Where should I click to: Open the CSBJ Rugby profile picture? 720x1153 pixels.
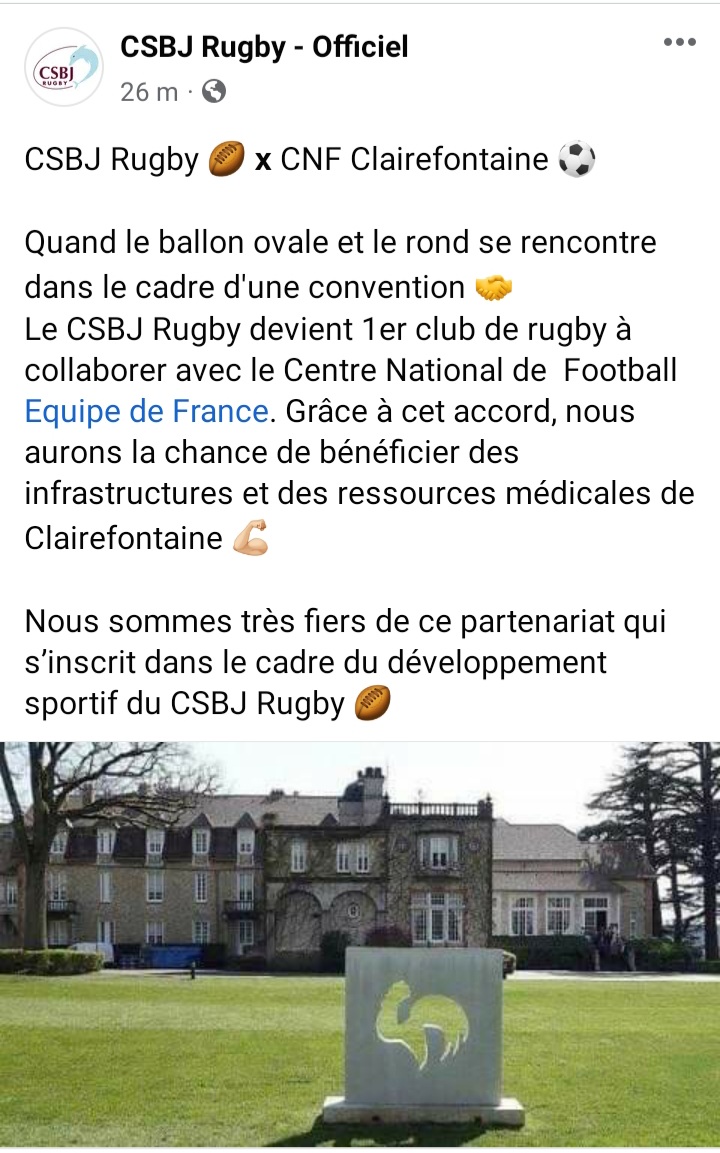pyautogui.click(x=64, y=68)
